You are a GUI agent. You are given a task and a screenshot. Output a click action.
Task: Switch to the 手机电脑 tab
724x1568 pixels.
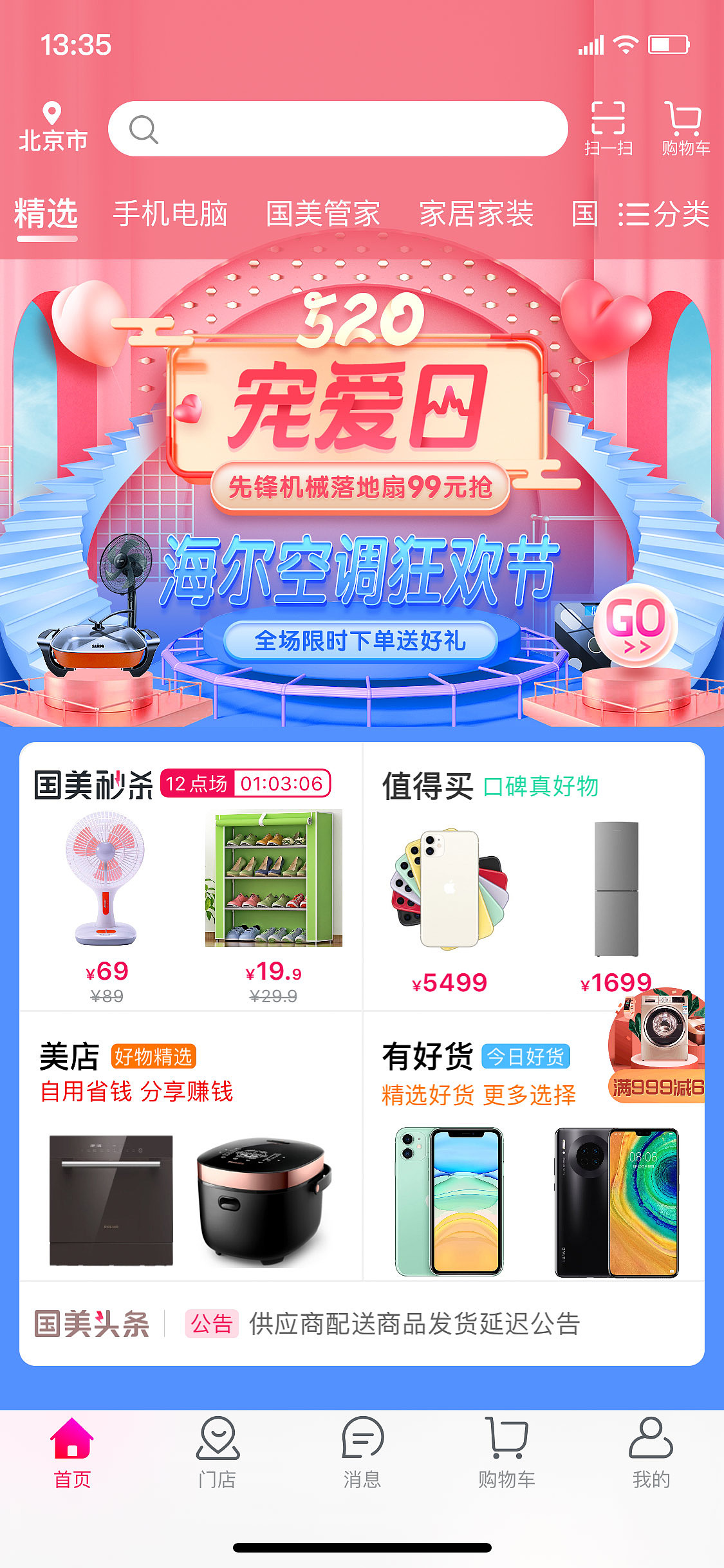pos(171,215)
